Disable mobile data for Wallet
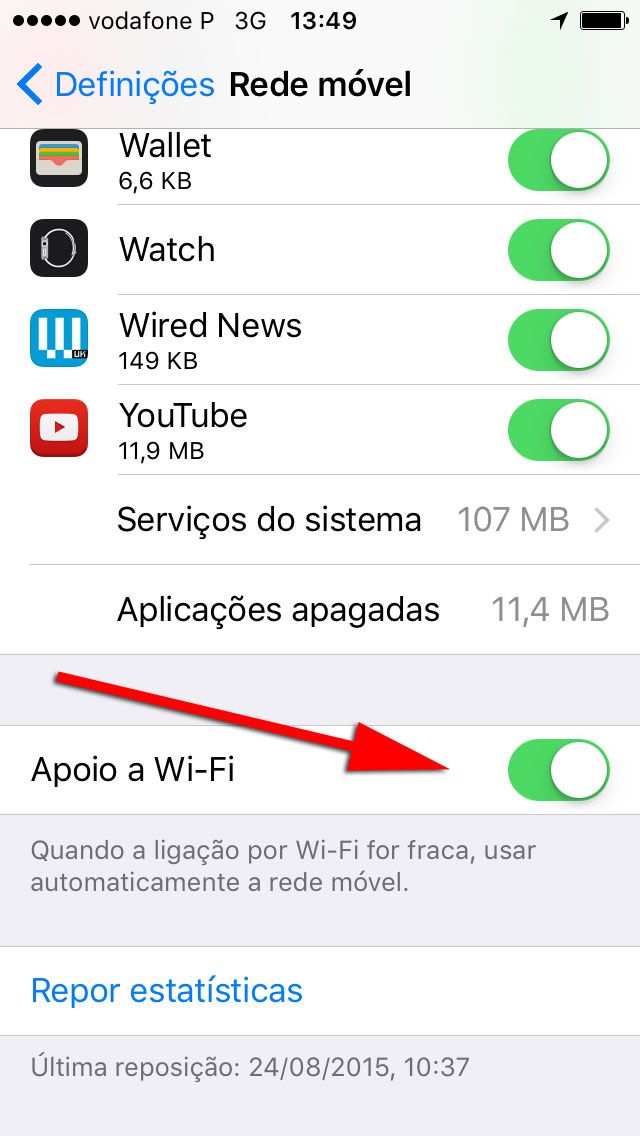Viewport: 640px width, 1136px height. tap(558, 160)
